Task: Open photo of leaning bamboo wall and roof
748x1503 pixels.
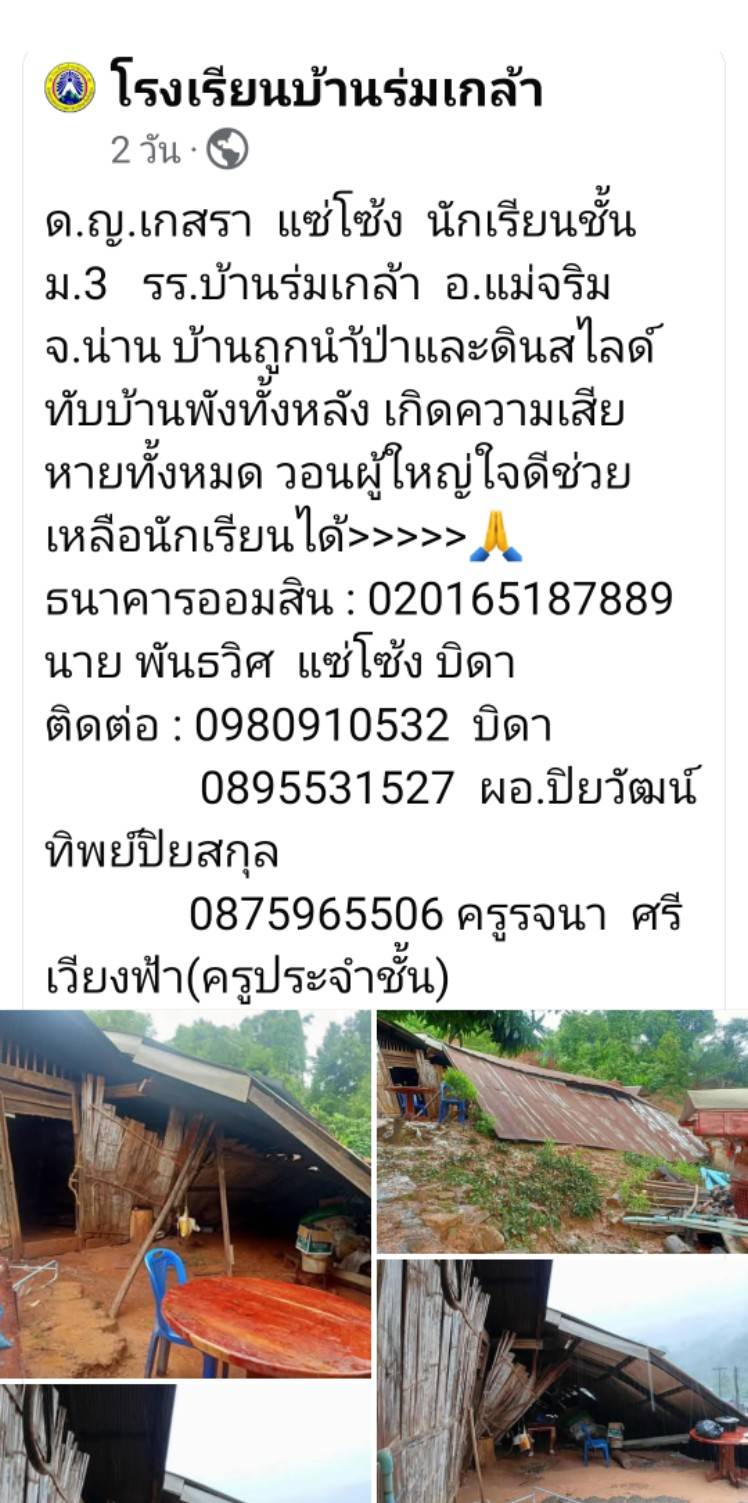Action: (x=562, y=1380)
